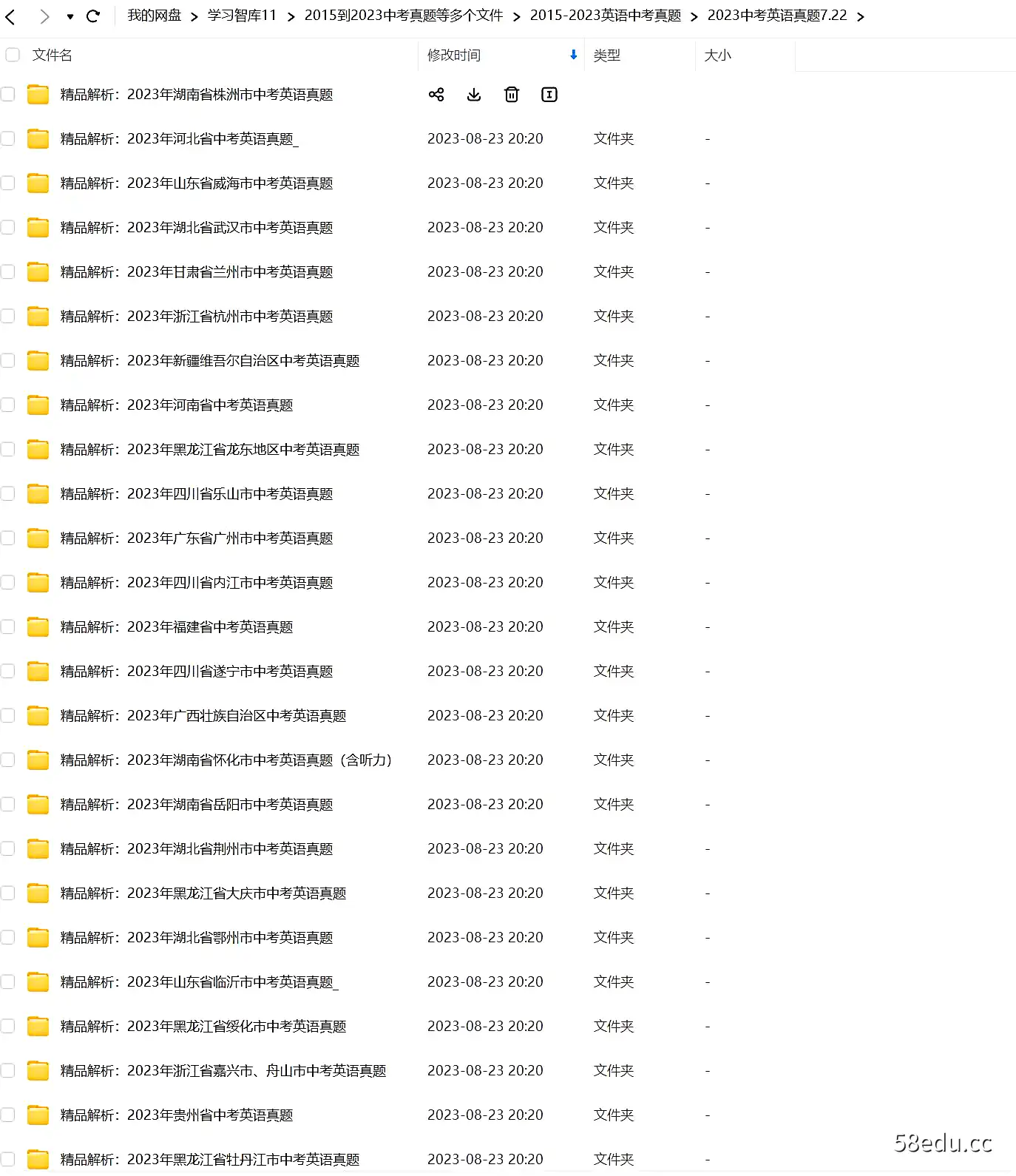Viewport: 1016px width, 1176px height.
Task: Rename the 湖南省株洲市 folder
Action: click(x=549, y=95)
